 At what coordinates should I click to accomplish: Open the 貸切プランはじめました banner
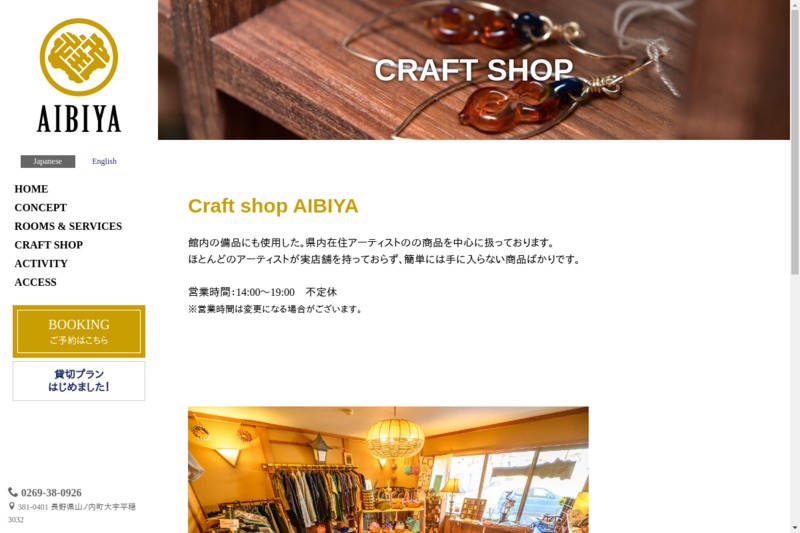79,381
